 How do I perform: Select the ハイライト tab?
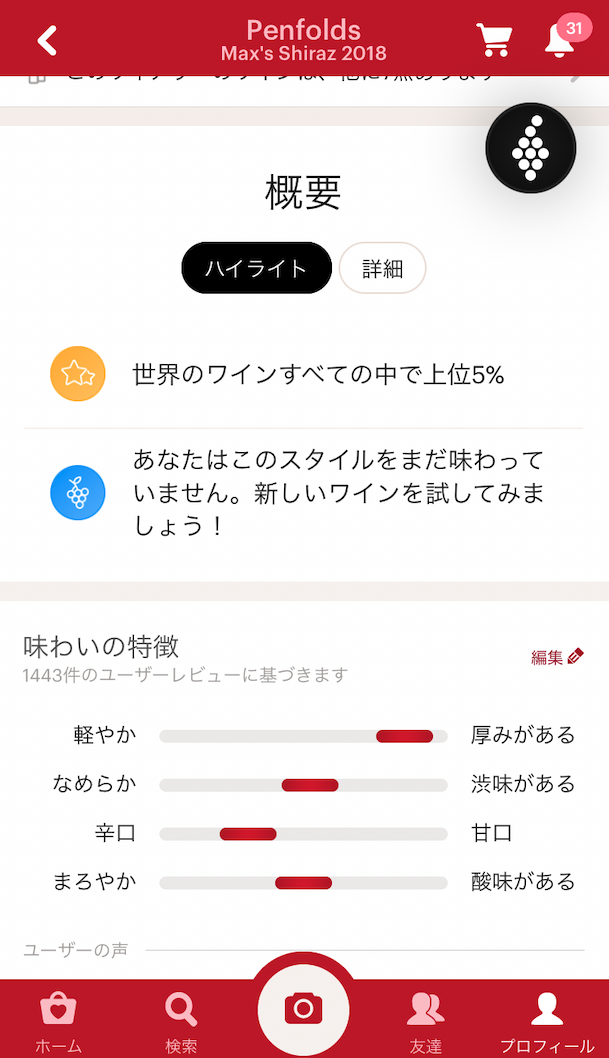[256, 268]
